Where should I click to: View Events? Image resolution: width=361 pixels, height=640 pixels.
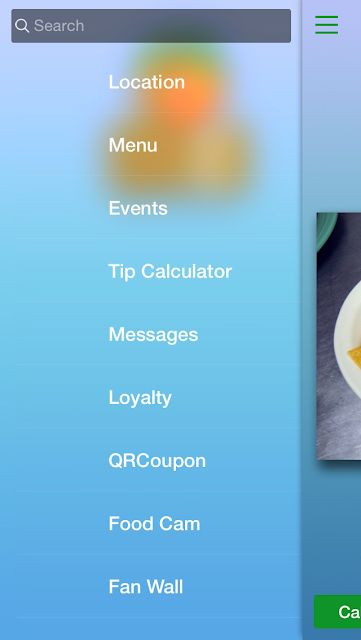[x=158, y=208]
